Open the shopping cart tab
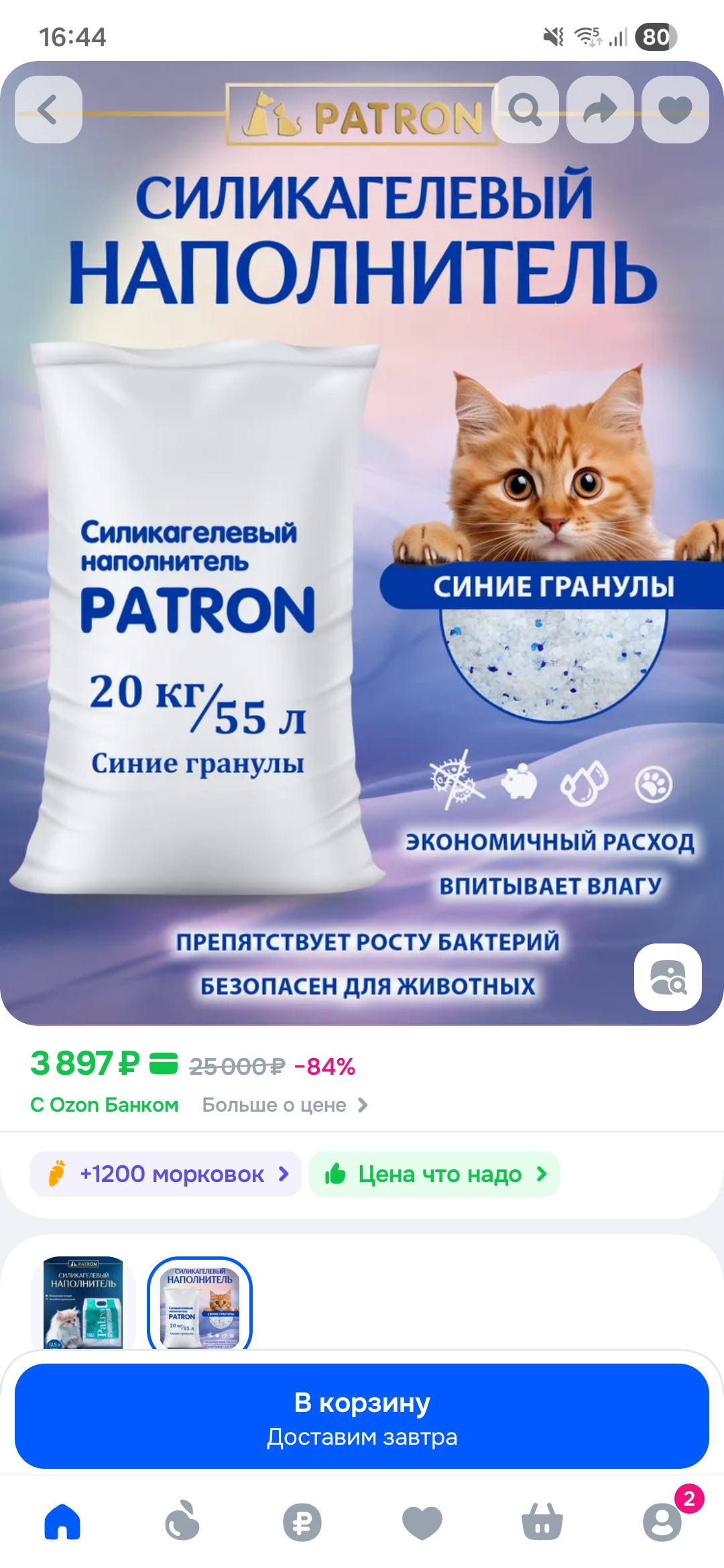 [542, 1521]
